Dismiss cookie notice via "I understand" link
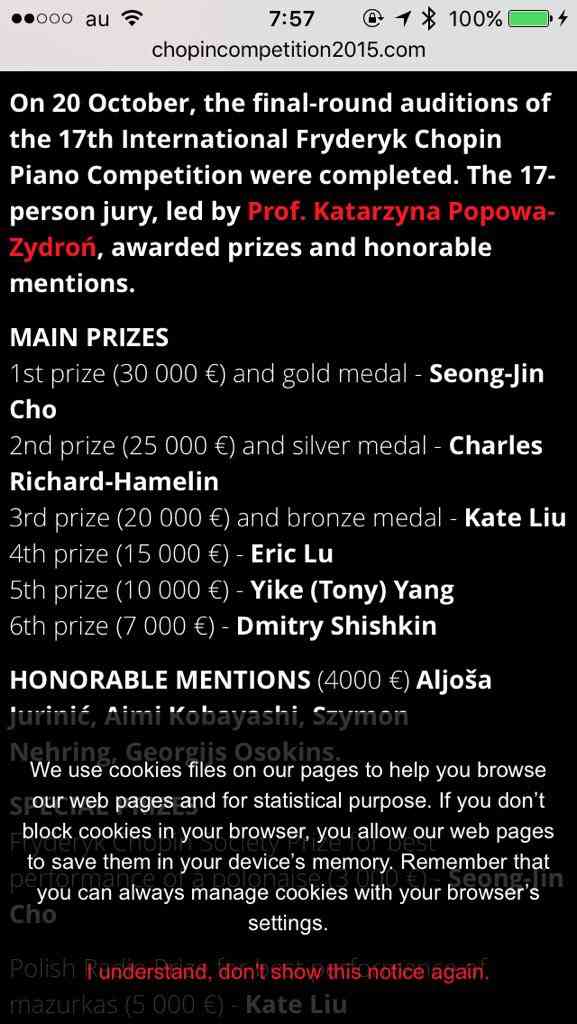This screenshot has width=577, height=1024. pyautogui.click(x=288, y=972)
